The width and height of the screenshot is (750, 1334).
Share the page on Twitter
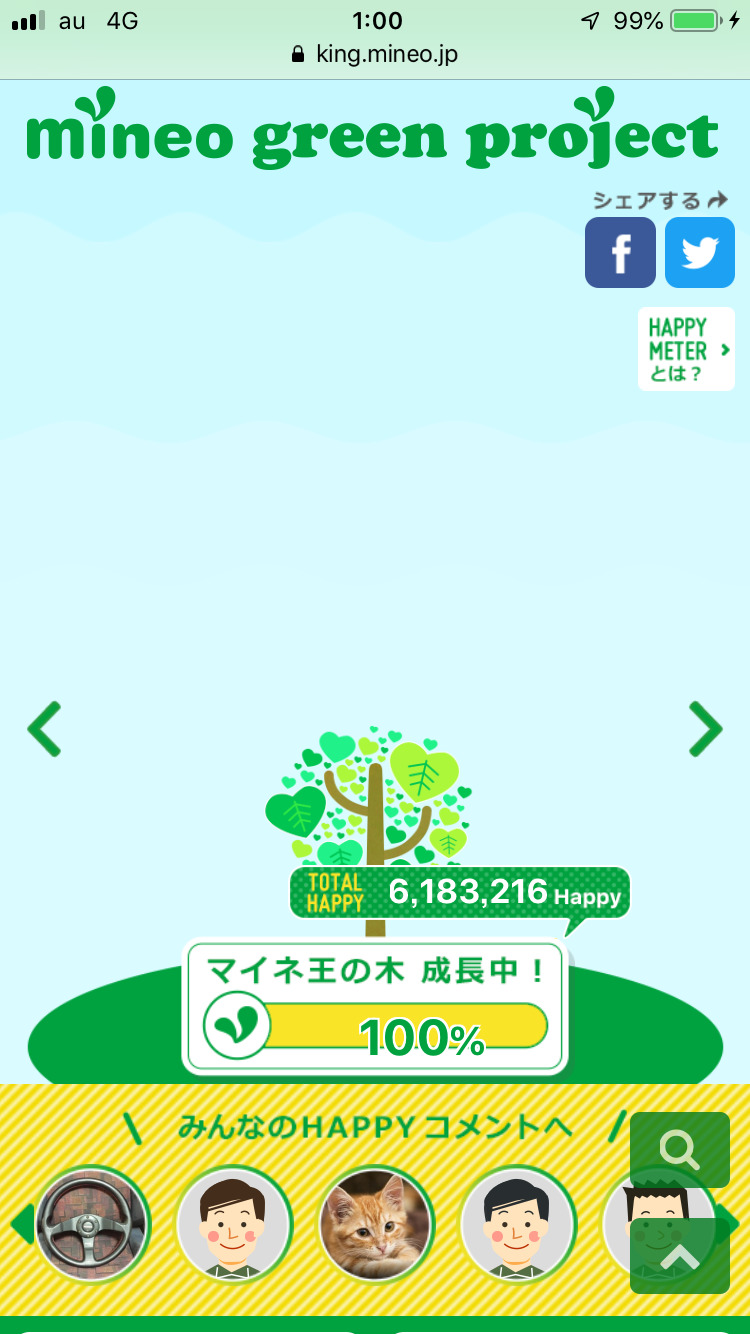point(700,253)
